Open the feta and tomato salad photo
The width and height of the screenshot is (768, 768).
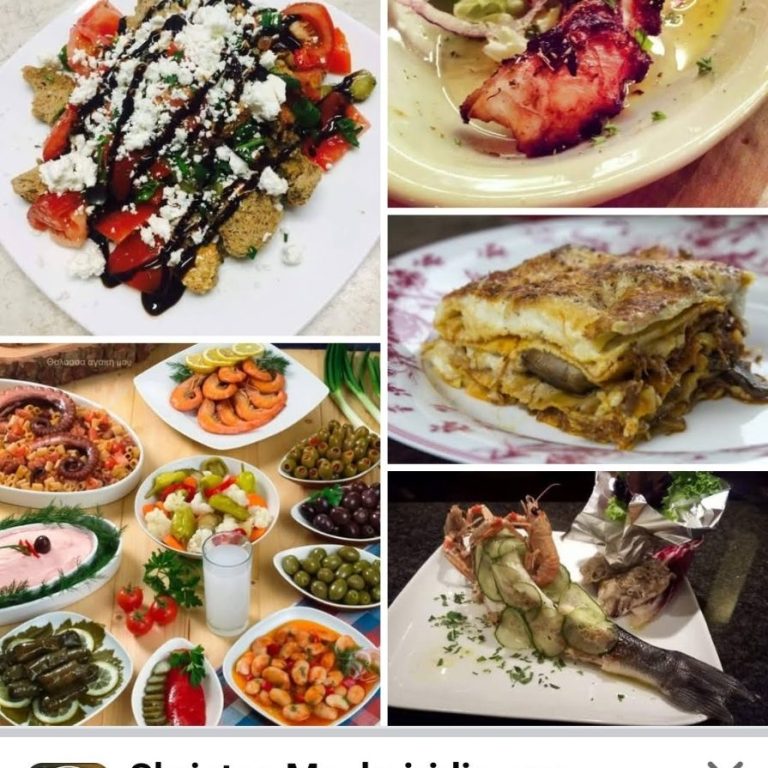point(190,168)
